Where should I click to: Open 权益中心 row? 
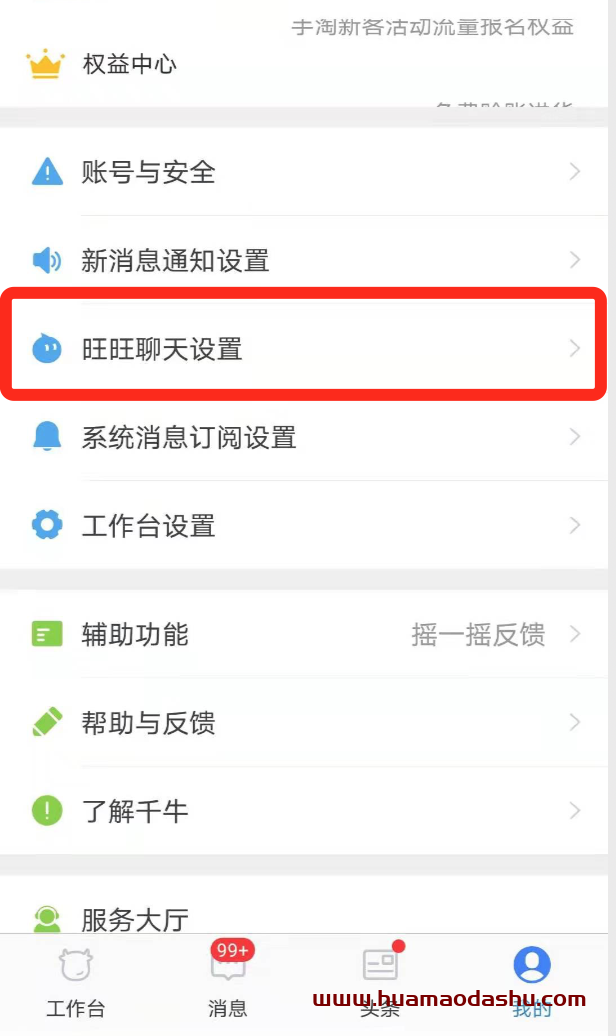pyautogui.click(x=304, y=63)
